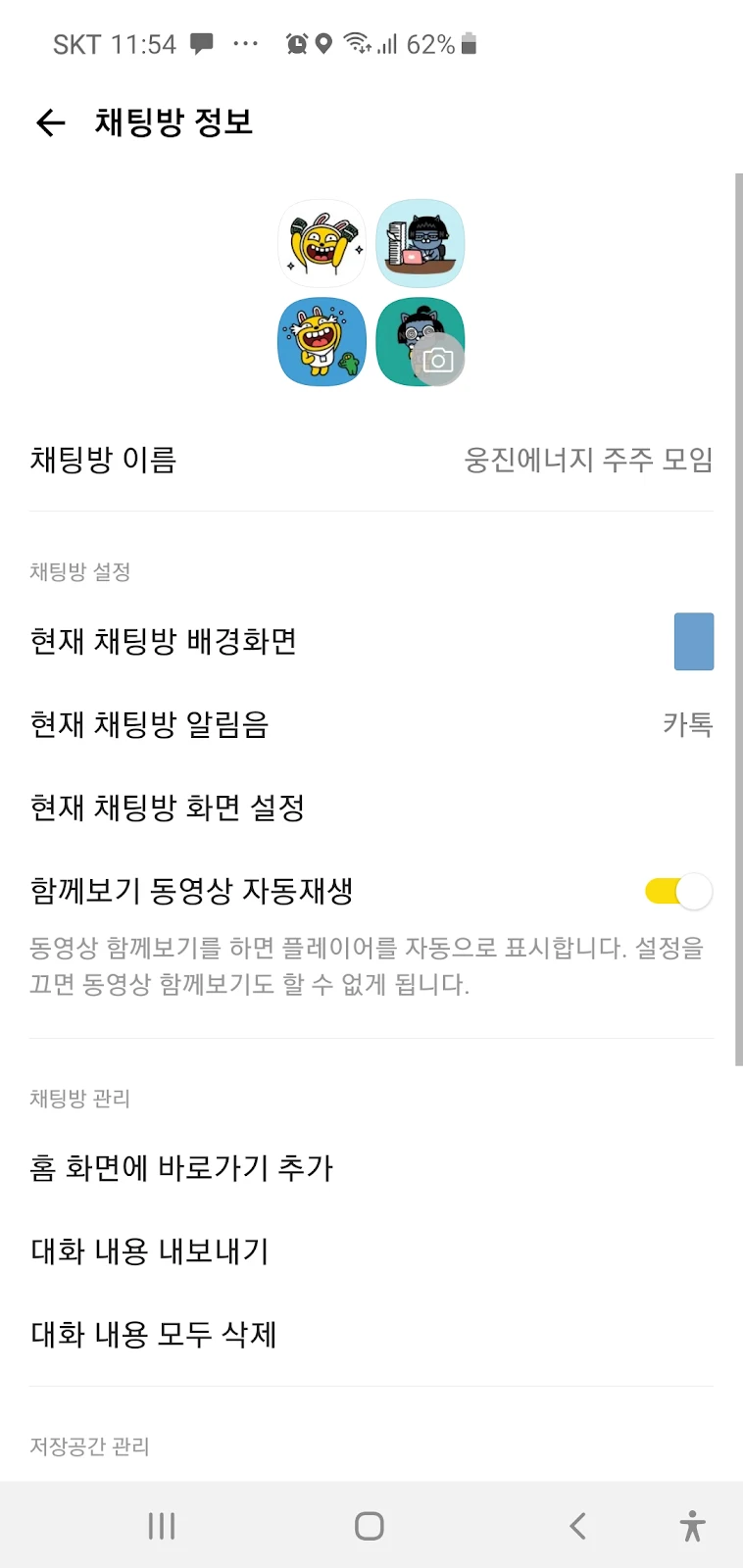Open 대화 내용 내보내기
Viewport: 743px width, 1568px height.
coord(371,1250)
